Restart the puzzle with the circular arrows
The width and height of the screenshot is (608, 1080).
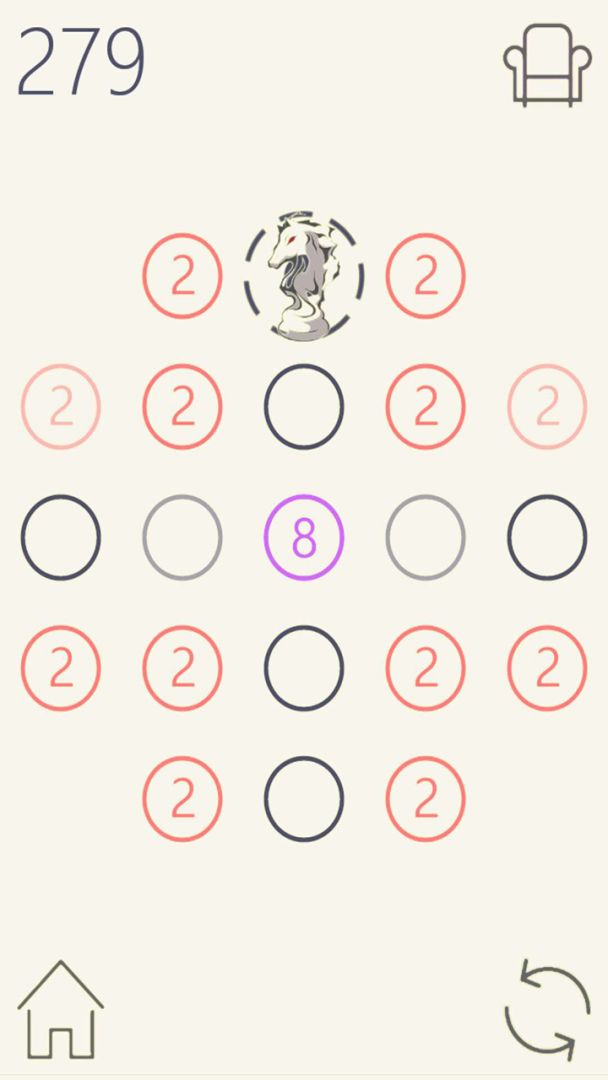click(547, 1008)
